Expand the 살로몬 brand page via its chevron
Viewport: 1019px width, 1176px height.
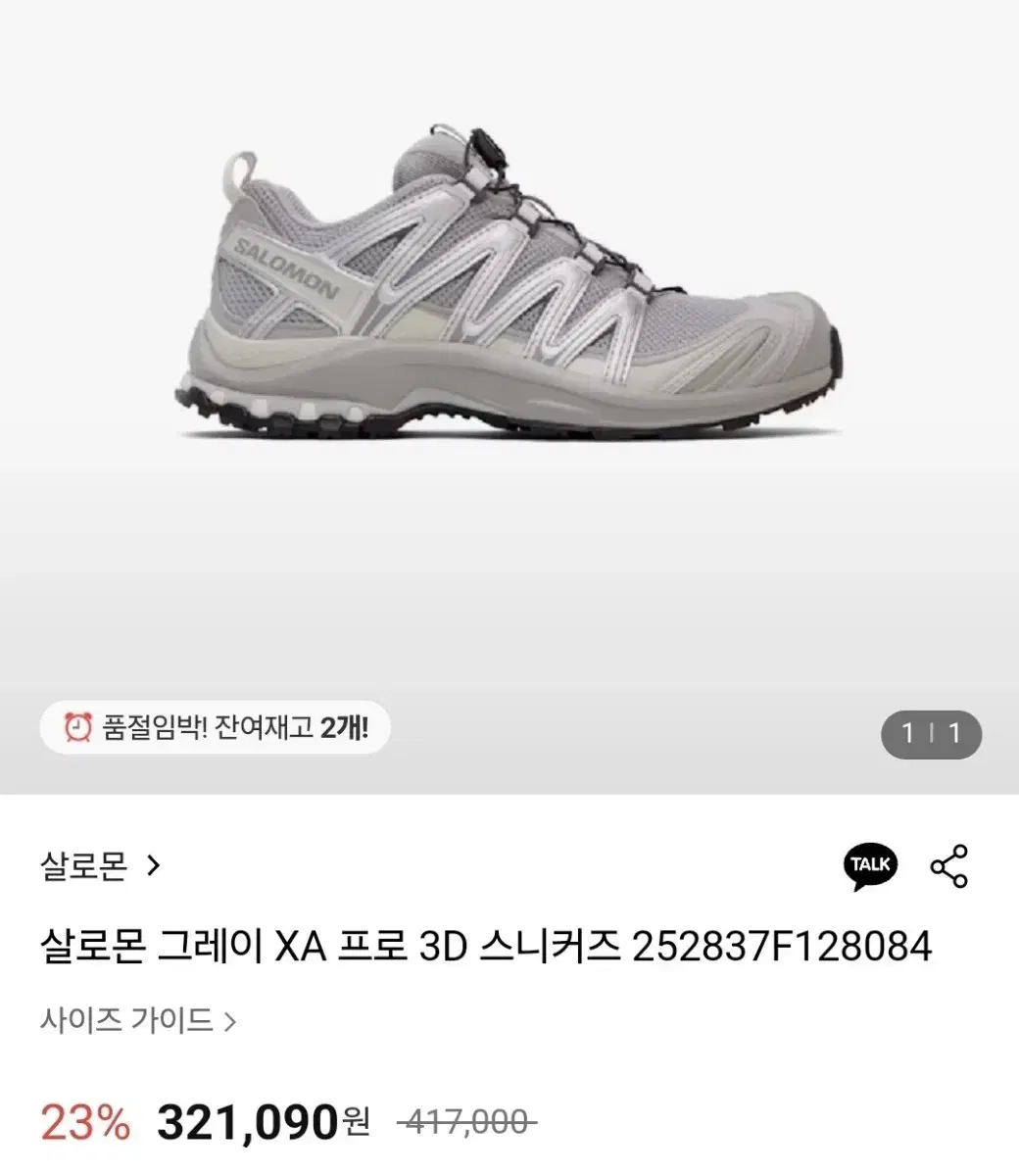point(153,865)
